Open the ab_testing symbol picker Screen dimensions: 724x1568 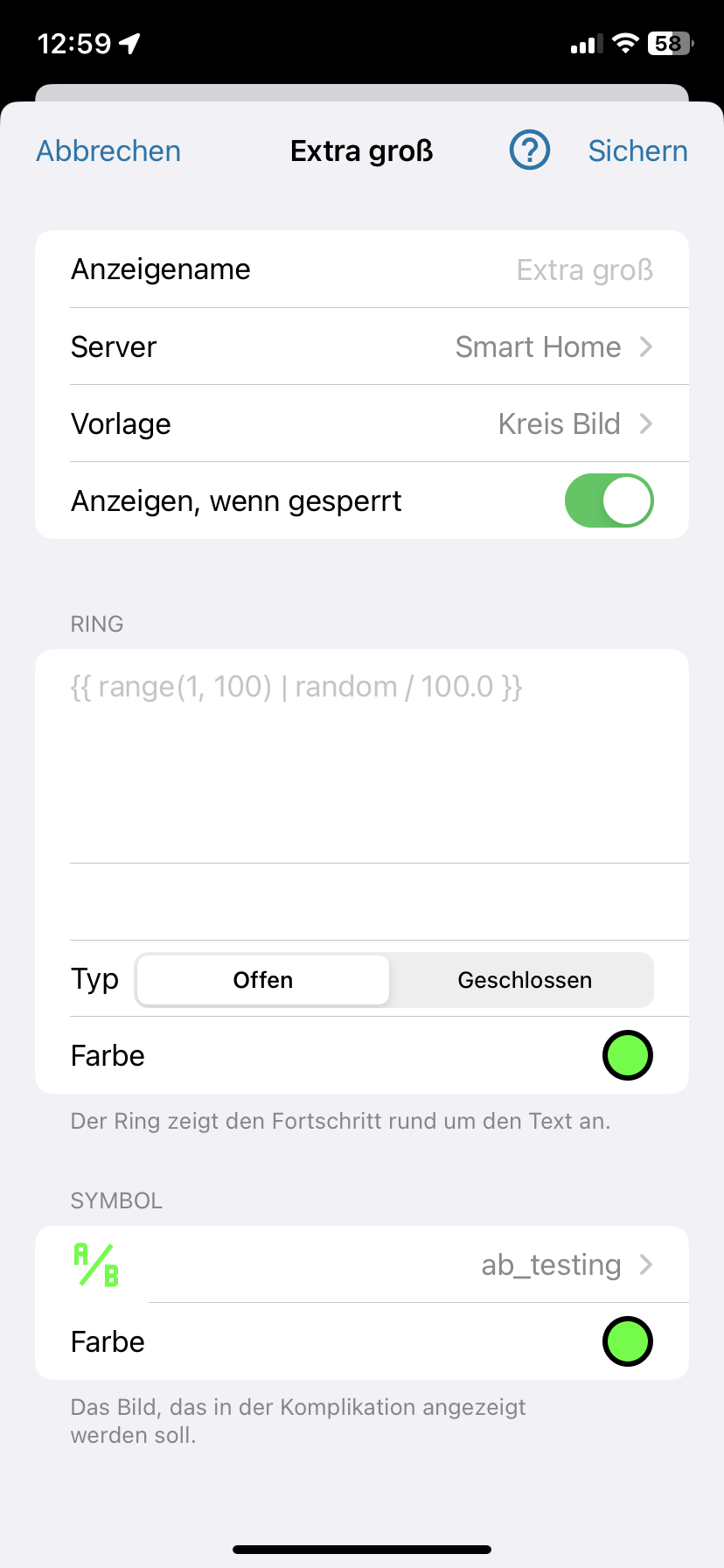click(x=362, y=1264)
